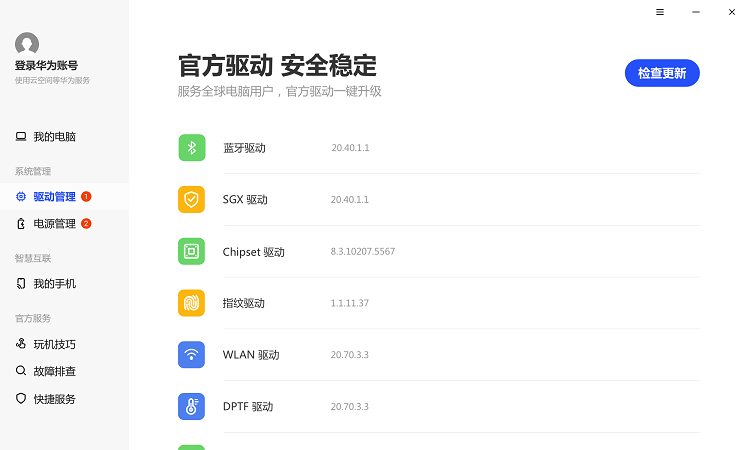Open 故障排查 troubleshooting
Viewport: 750px width, 450px height.
tap(54, 371)
